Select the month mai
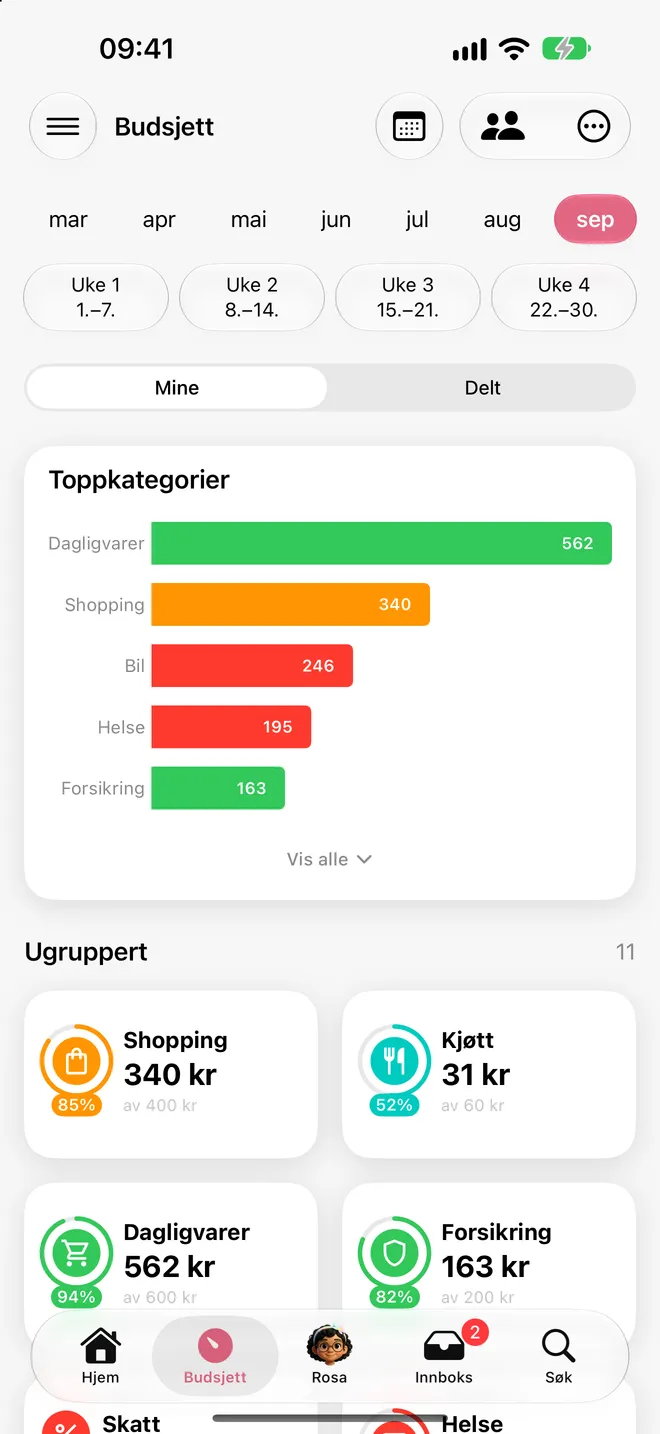This screenshot has width=660, height=1434. click(249, 220)
